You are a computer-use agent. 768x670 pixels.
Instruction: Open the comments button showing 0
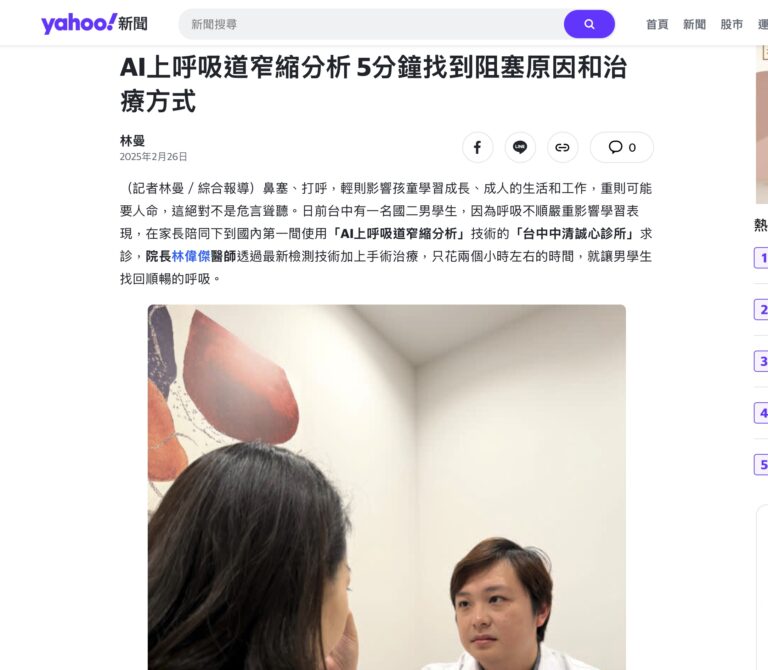pyautogui.click(x=621, y=147)
